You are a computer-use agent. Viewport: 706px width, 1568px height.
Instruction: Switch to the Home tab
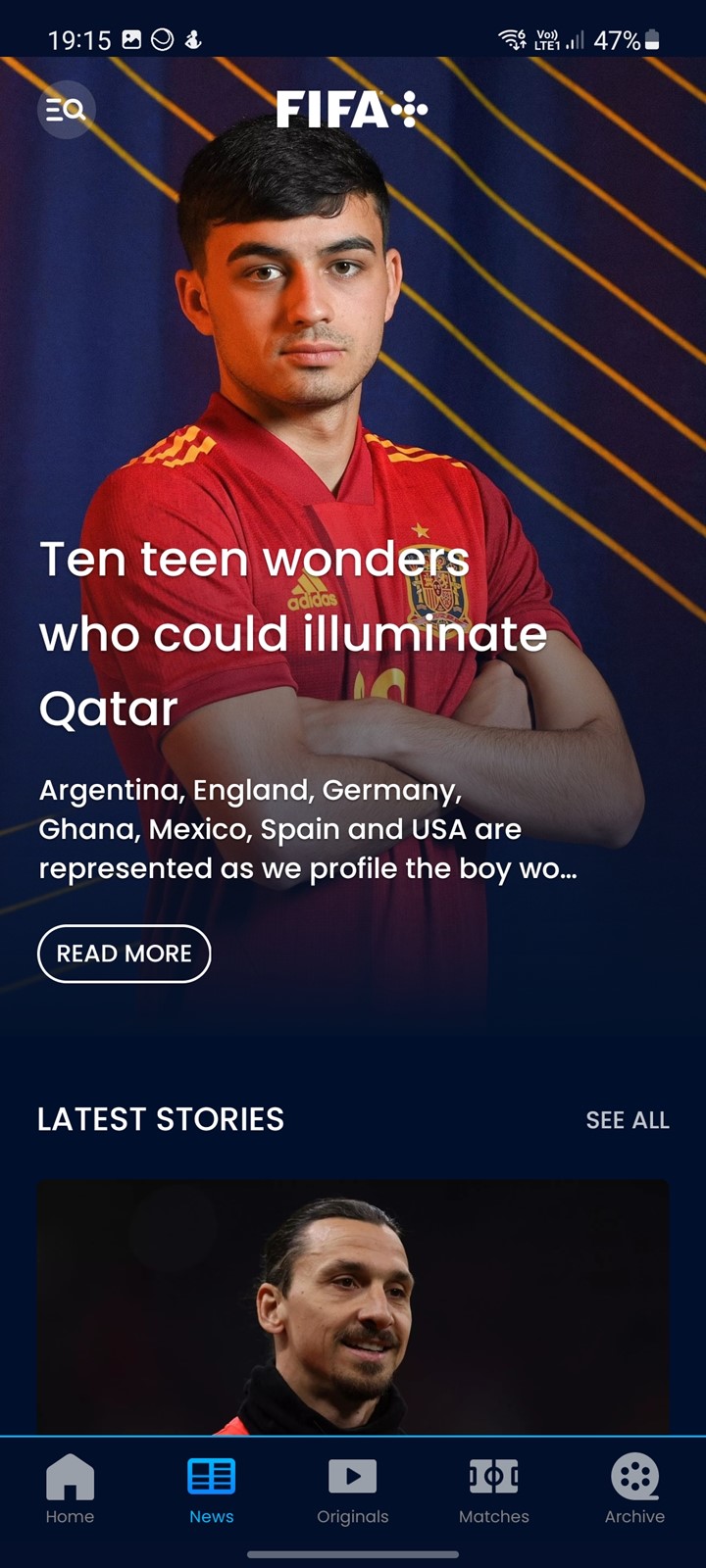pos(71,1490)
